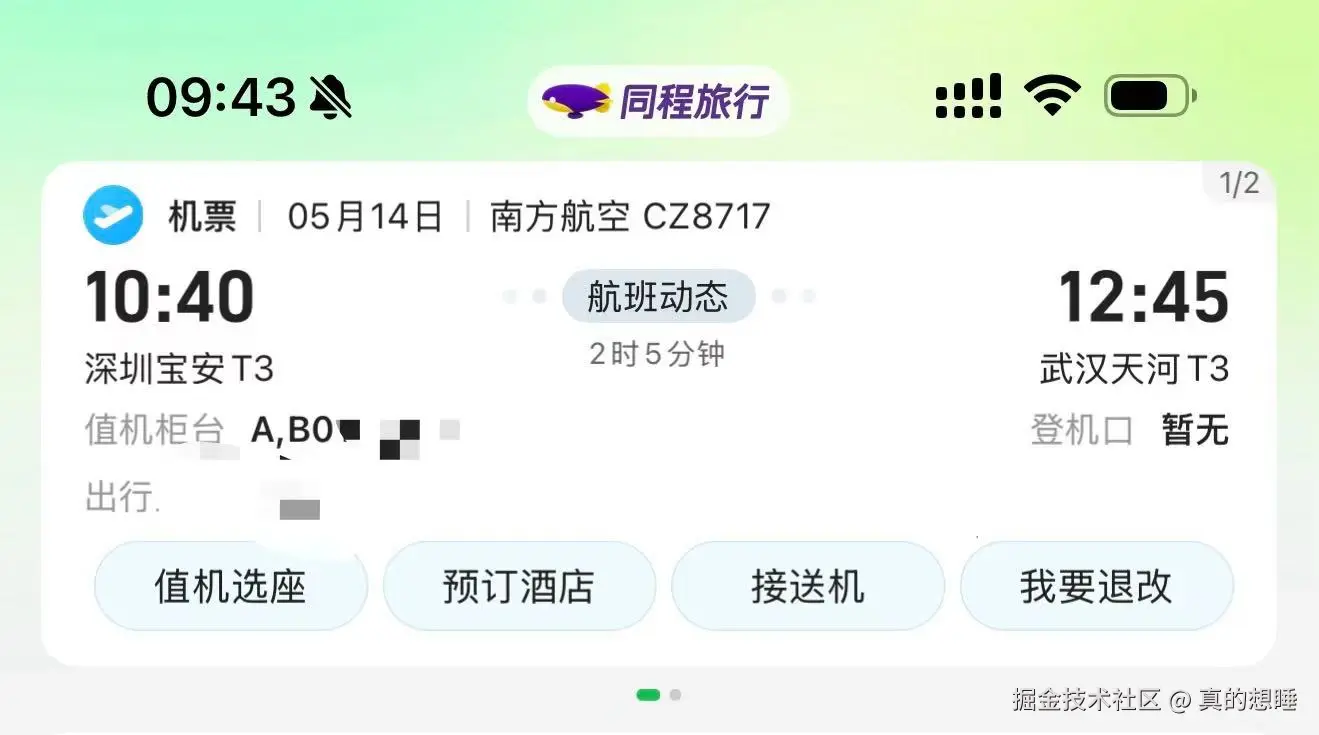The height and width of the screenshot is (735, 1319).
Task: Tap 值机选座 to check in and choose a seat
Action: 230,587
